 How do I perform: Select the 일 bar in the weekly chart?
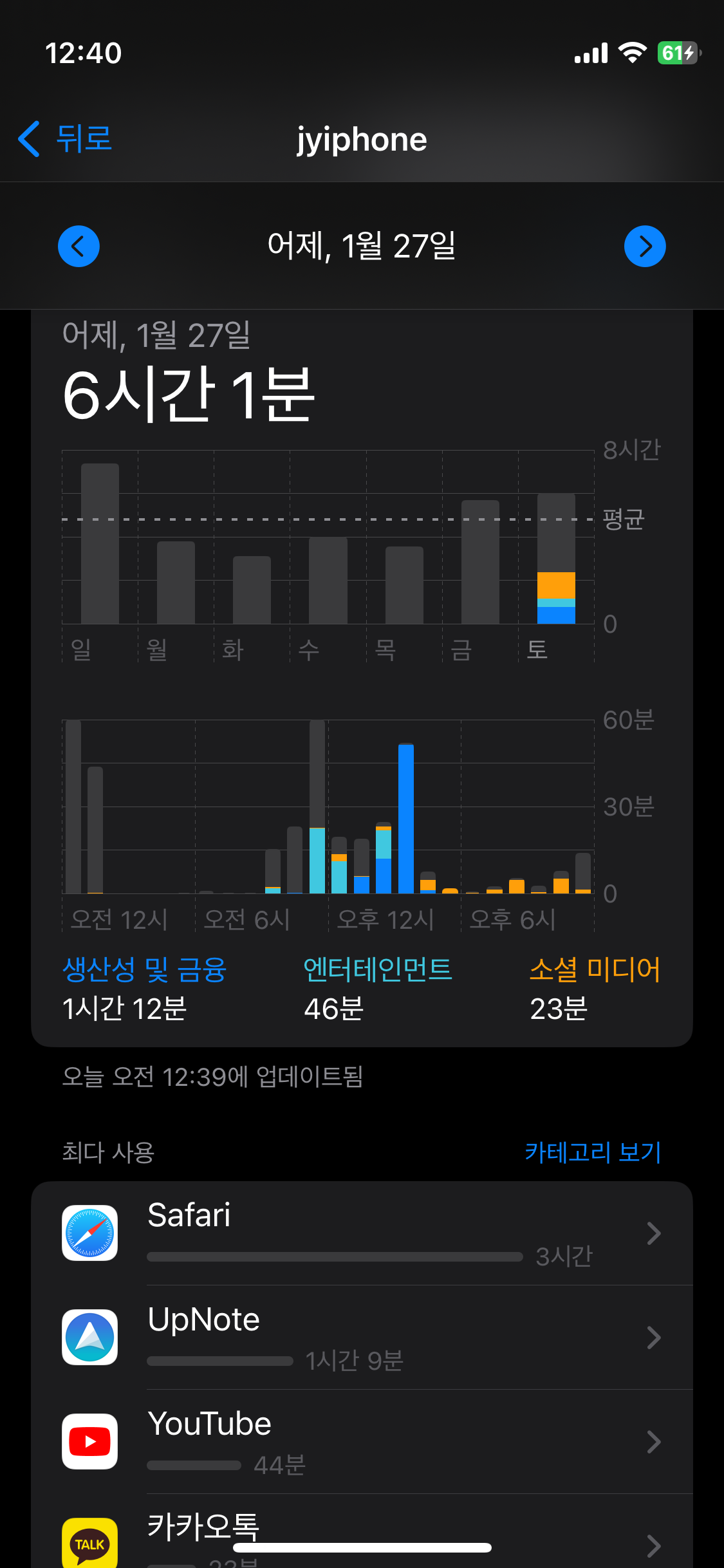pos(100,543)
